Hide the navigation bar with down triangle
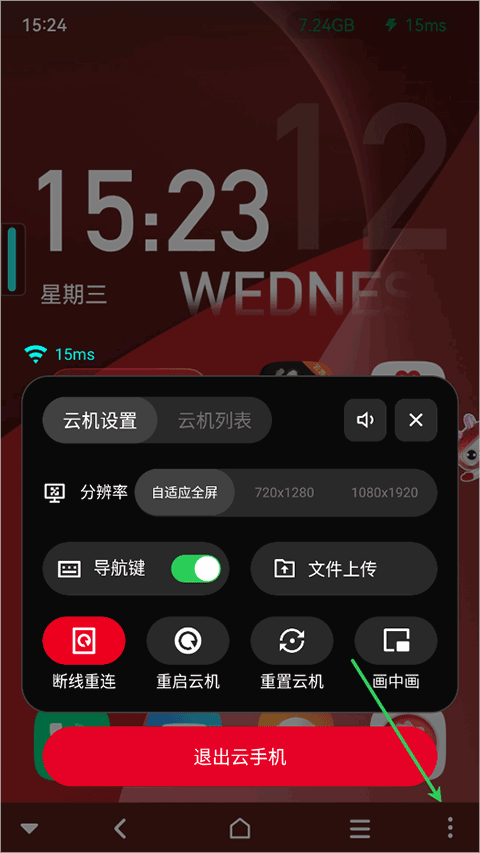The image size is (480, 853). (x=29, y=829)
